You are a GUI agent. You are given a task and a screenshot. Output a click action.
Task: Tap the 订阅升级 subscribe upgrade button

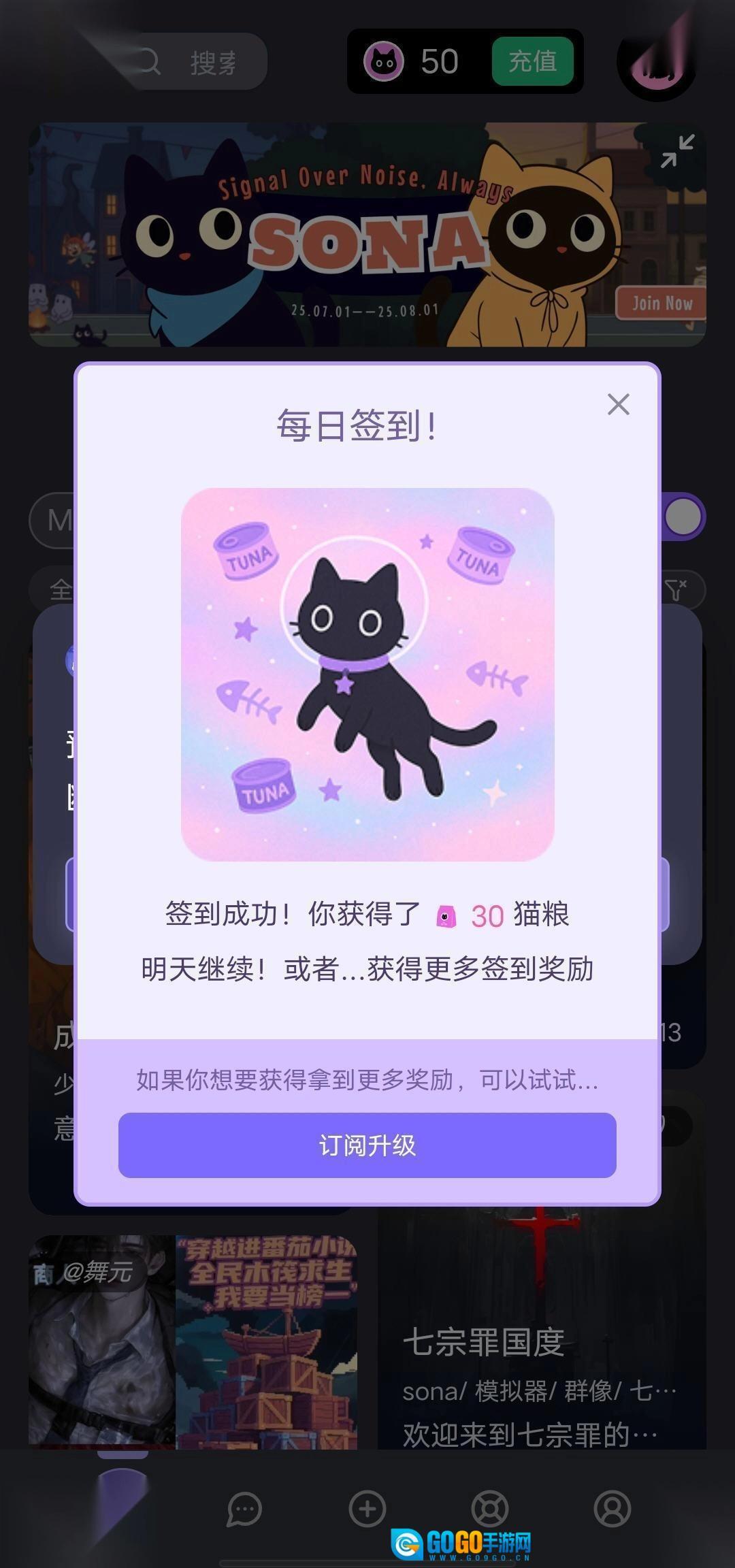[367, 1145]
